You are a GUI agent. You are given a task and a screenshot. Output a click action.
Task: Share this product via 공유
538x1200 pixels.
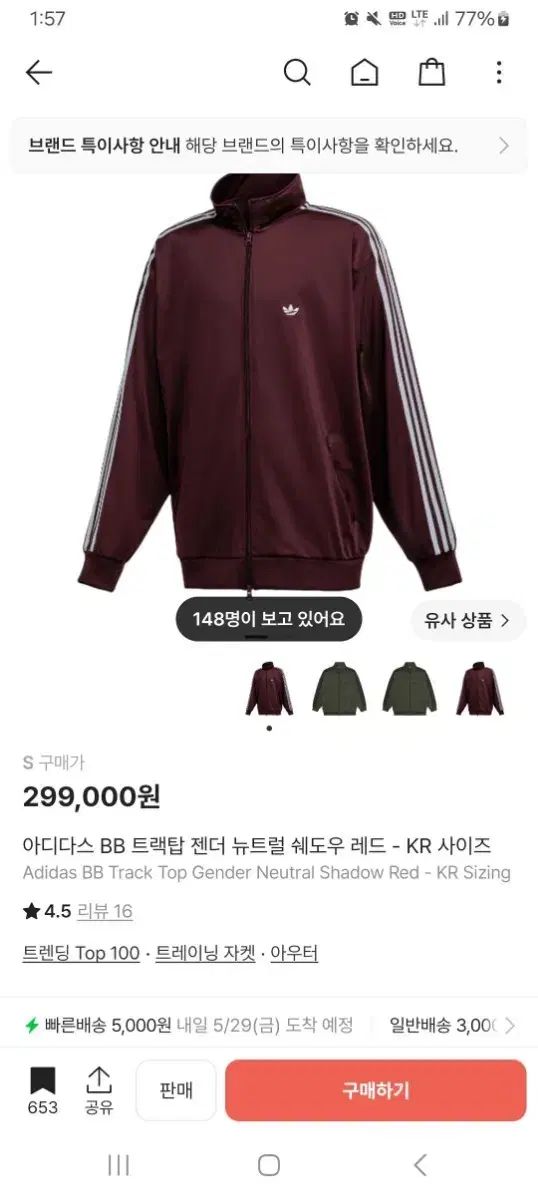click(98, 1090)
